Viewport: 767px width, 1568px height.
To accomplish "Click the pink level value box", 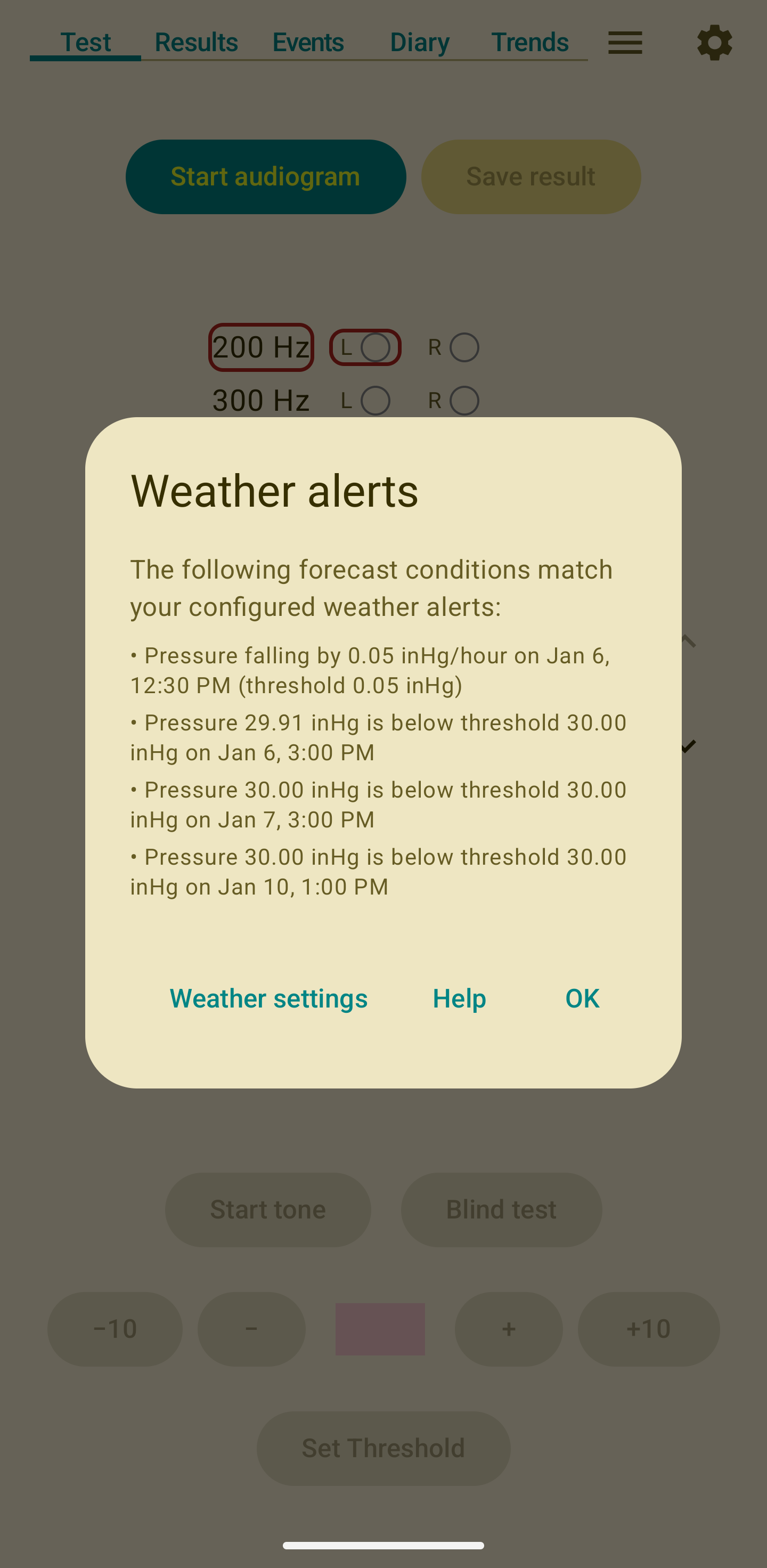I will click(380, 1328).
